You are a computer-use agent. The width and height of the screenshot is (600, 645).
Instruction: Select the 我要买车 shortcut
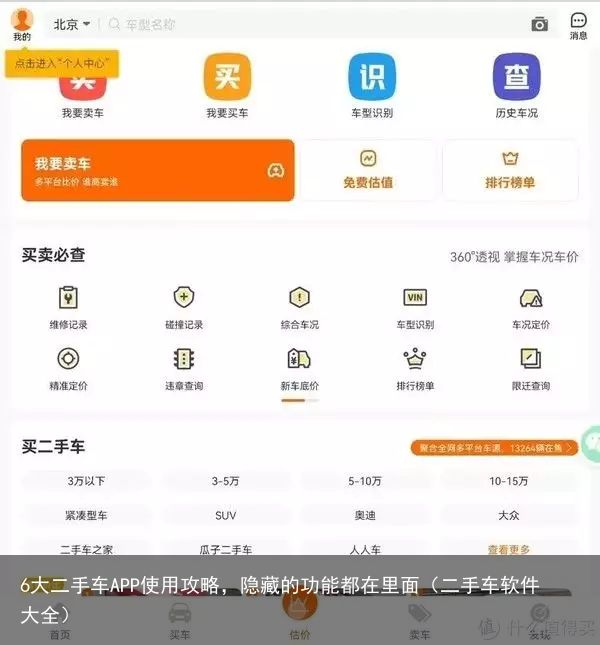coord(227,84)
